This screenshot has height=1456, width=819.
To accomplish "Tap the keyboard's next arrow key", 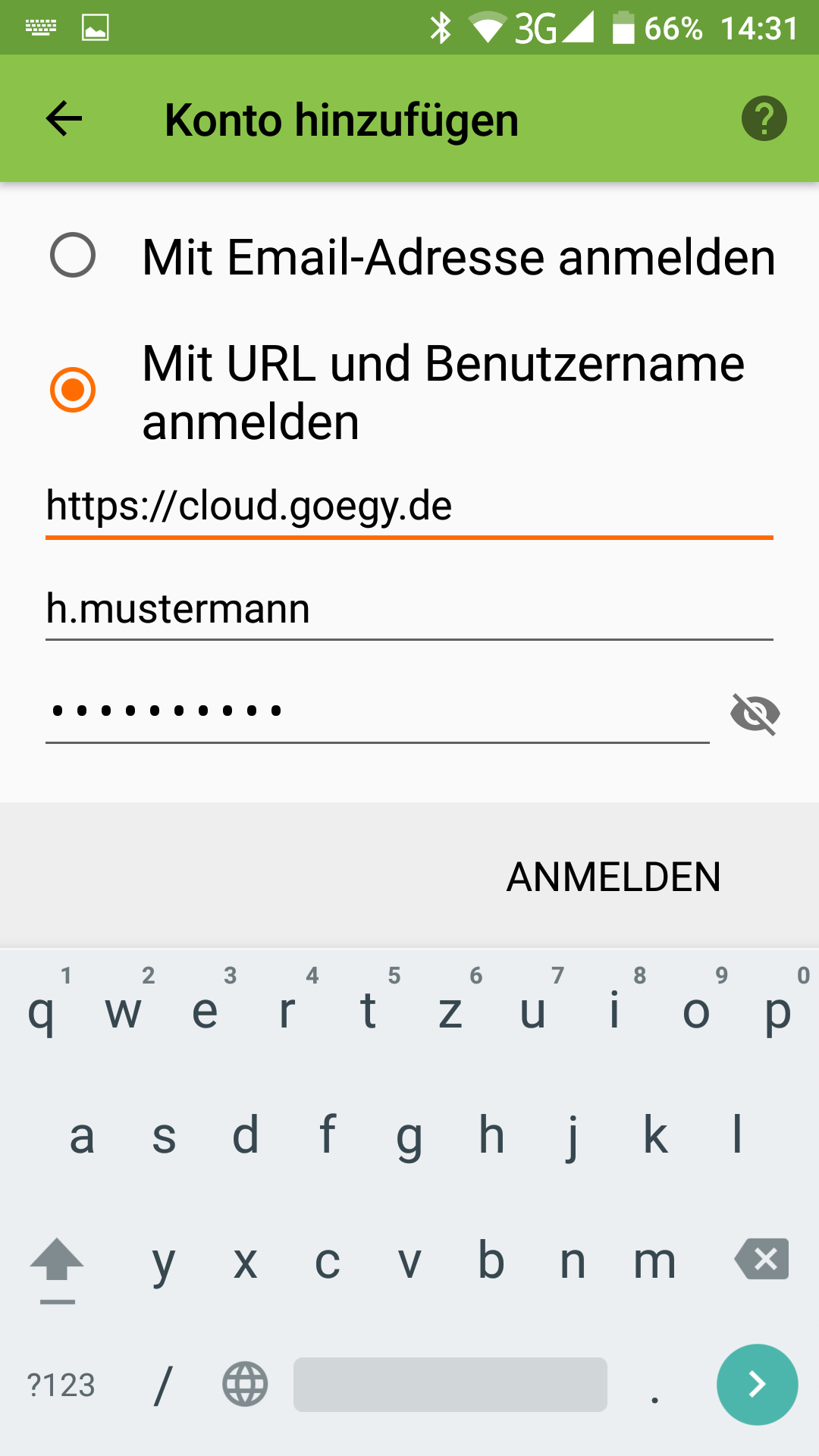I will [x=757, y=1385].
